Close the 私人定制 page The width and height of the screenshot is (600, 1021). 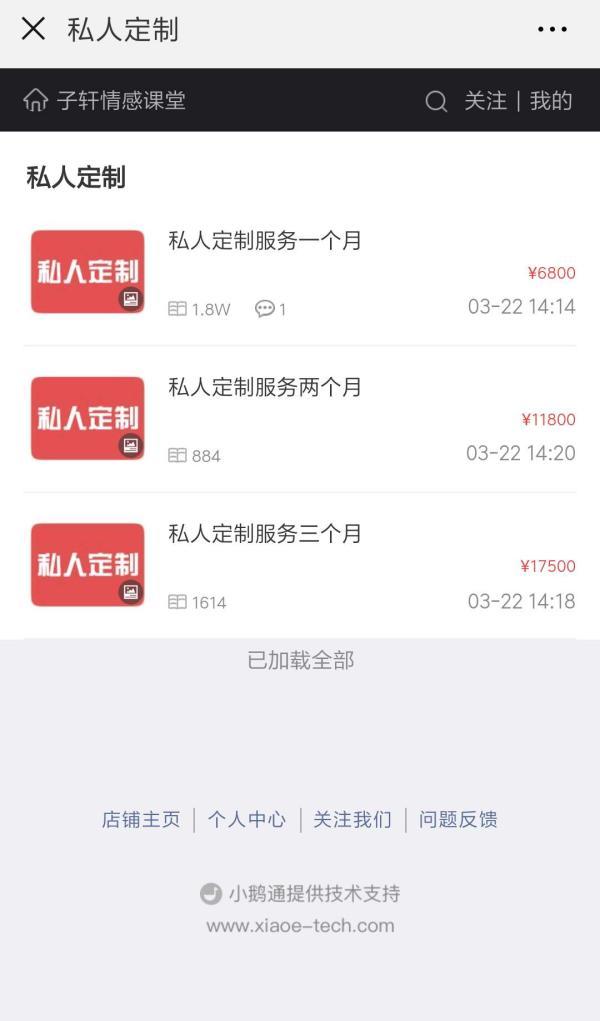coord(33,29)
